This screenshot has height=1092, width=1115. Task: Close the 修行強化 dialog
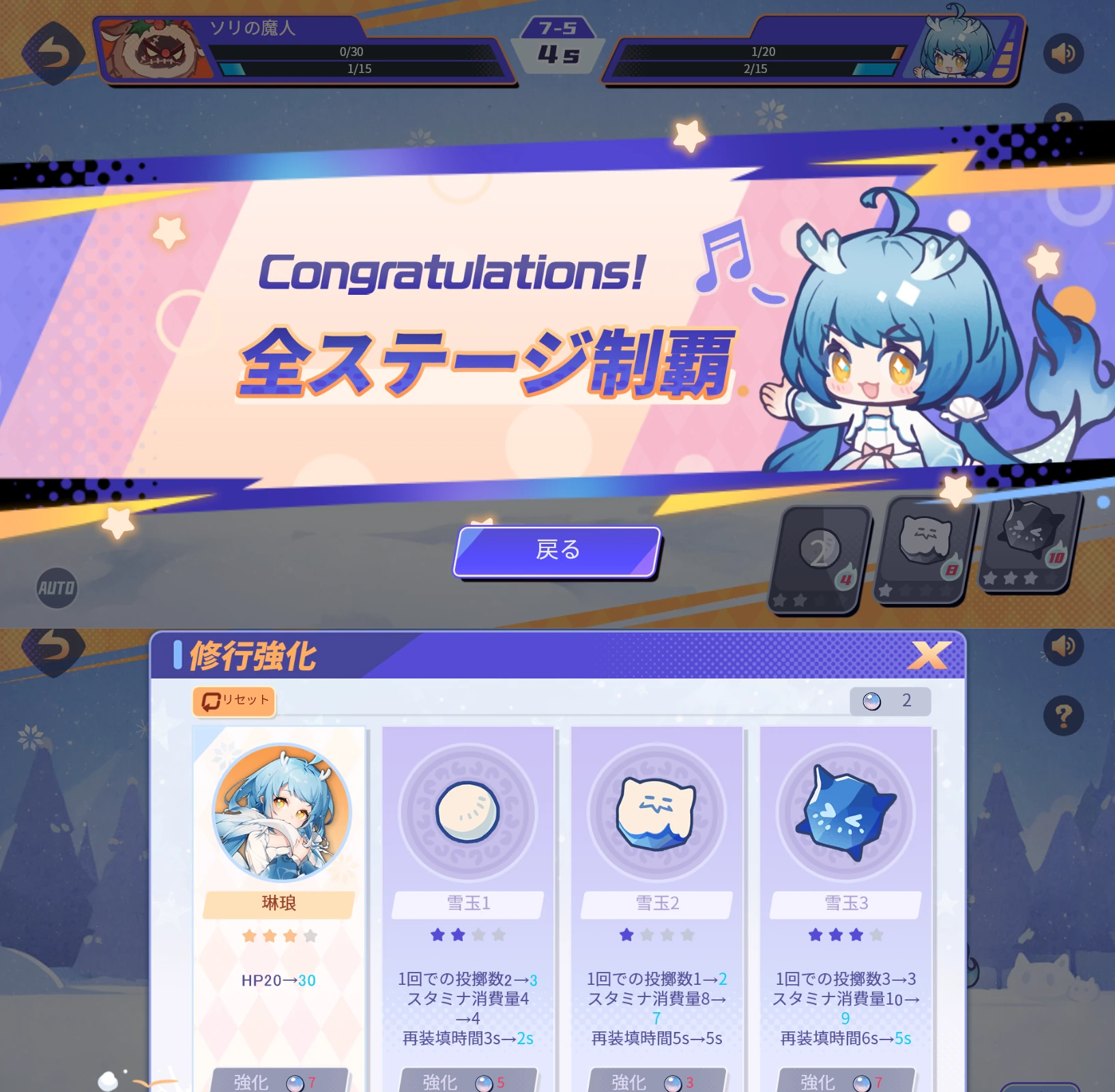click(929, 655)
